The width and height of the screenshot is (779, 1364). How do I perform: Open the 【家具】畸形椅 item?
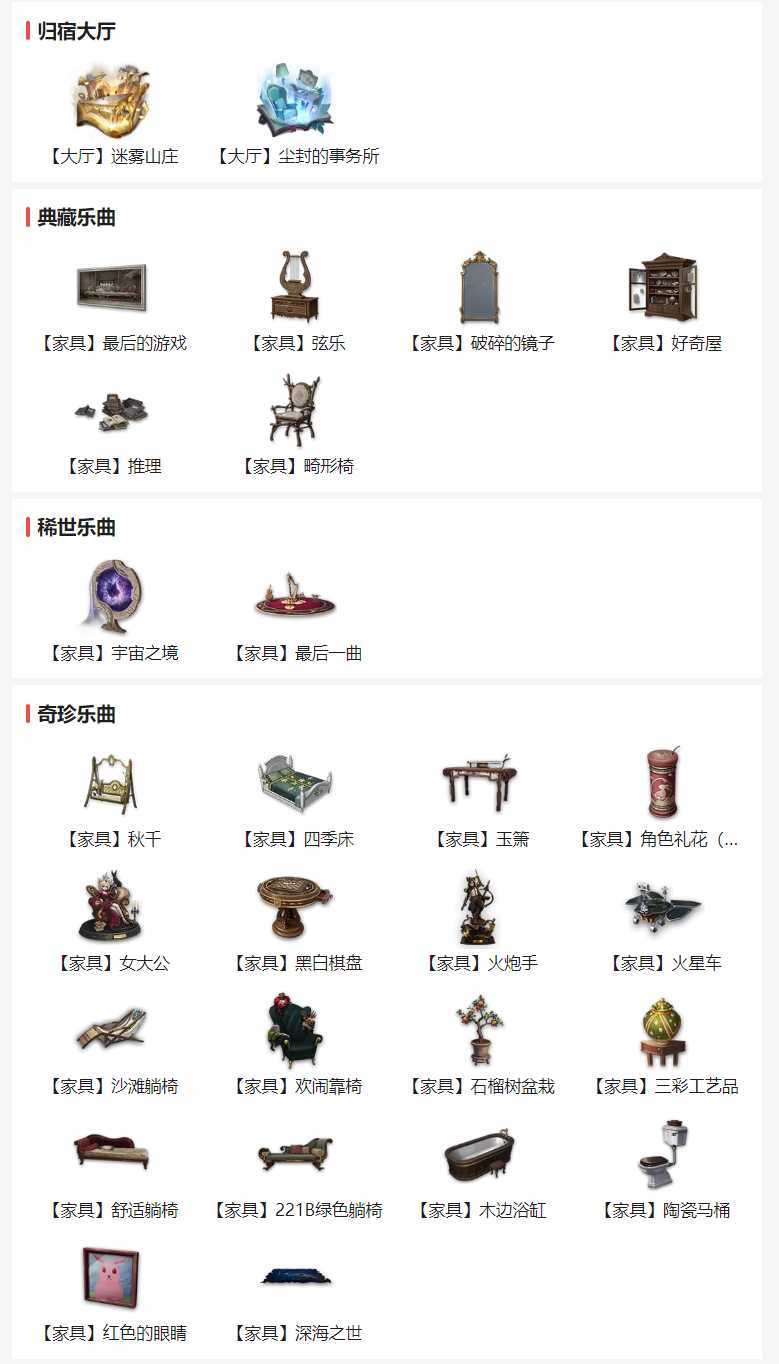pos(296,424)
